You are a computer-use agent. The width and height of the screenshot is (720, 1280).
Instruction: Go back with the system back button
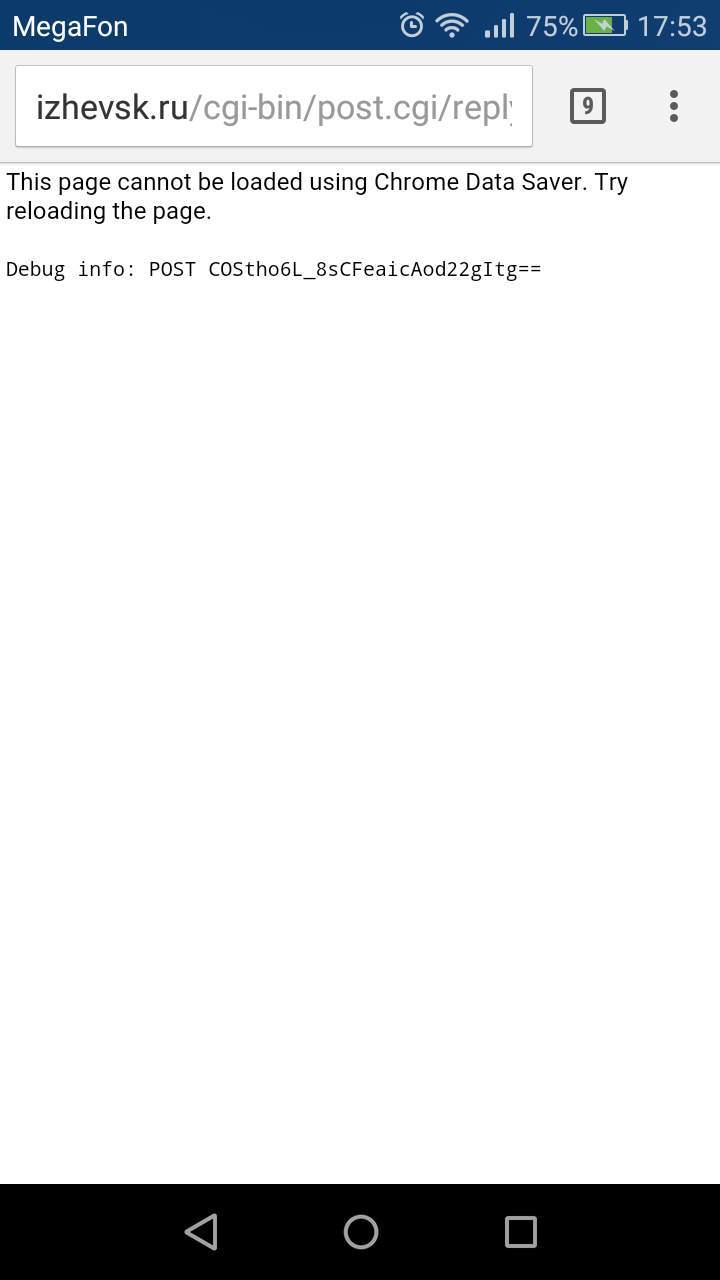coord(201,1232)
